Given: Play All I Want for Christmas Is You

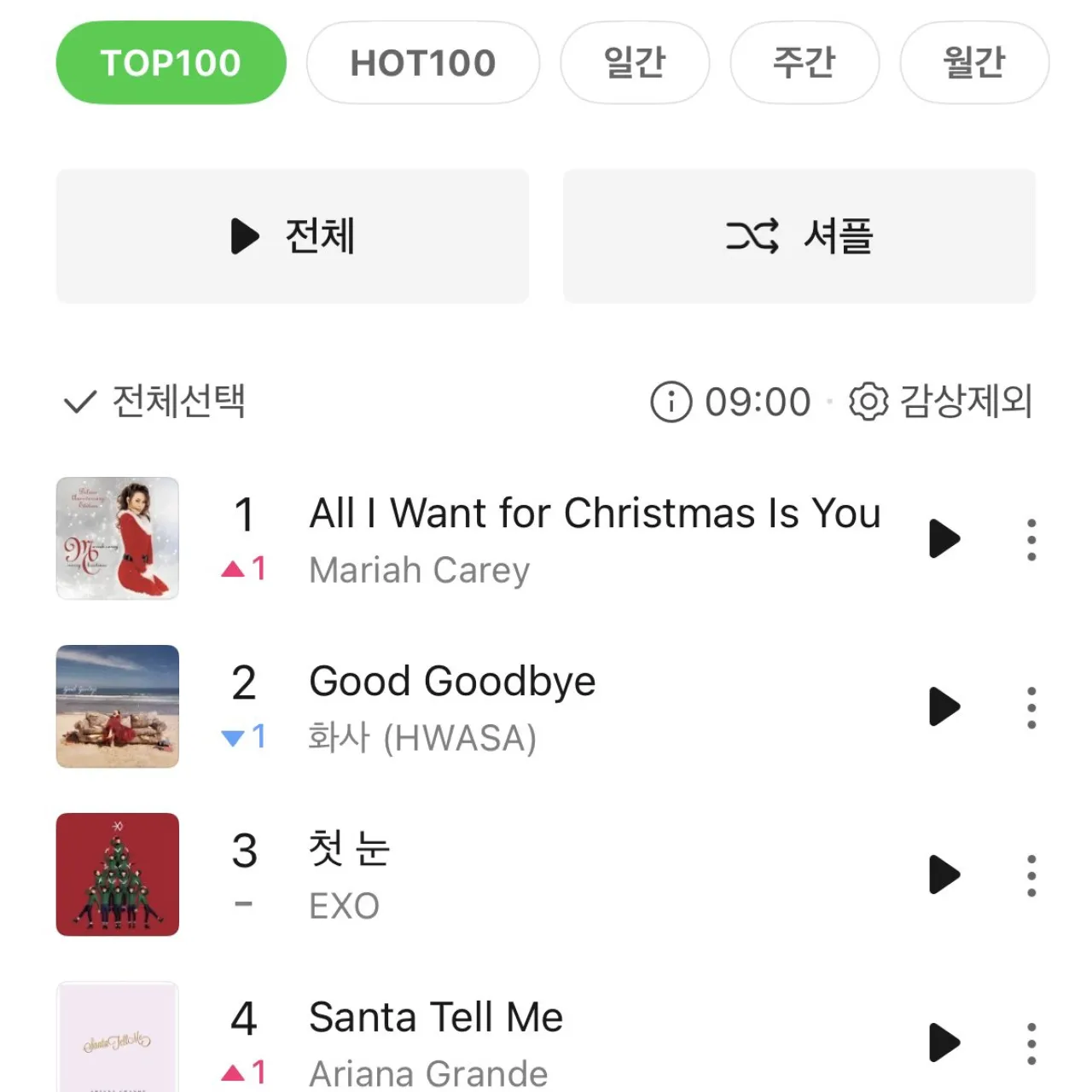Looking at the screenshot, I should (x=944, y=538).
